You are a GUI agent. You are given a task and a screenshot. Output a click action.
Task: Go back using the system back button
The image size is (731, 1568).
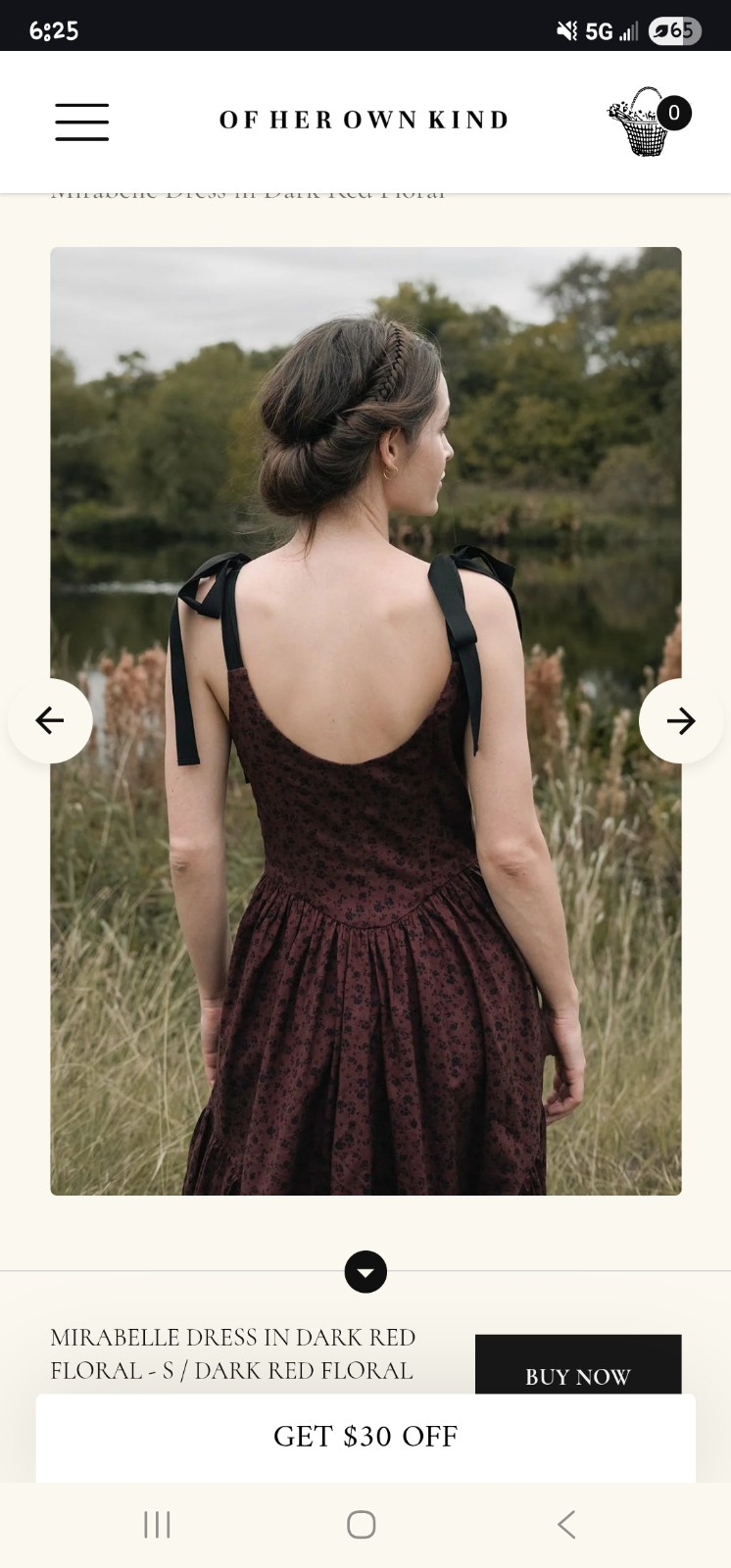566,1525
